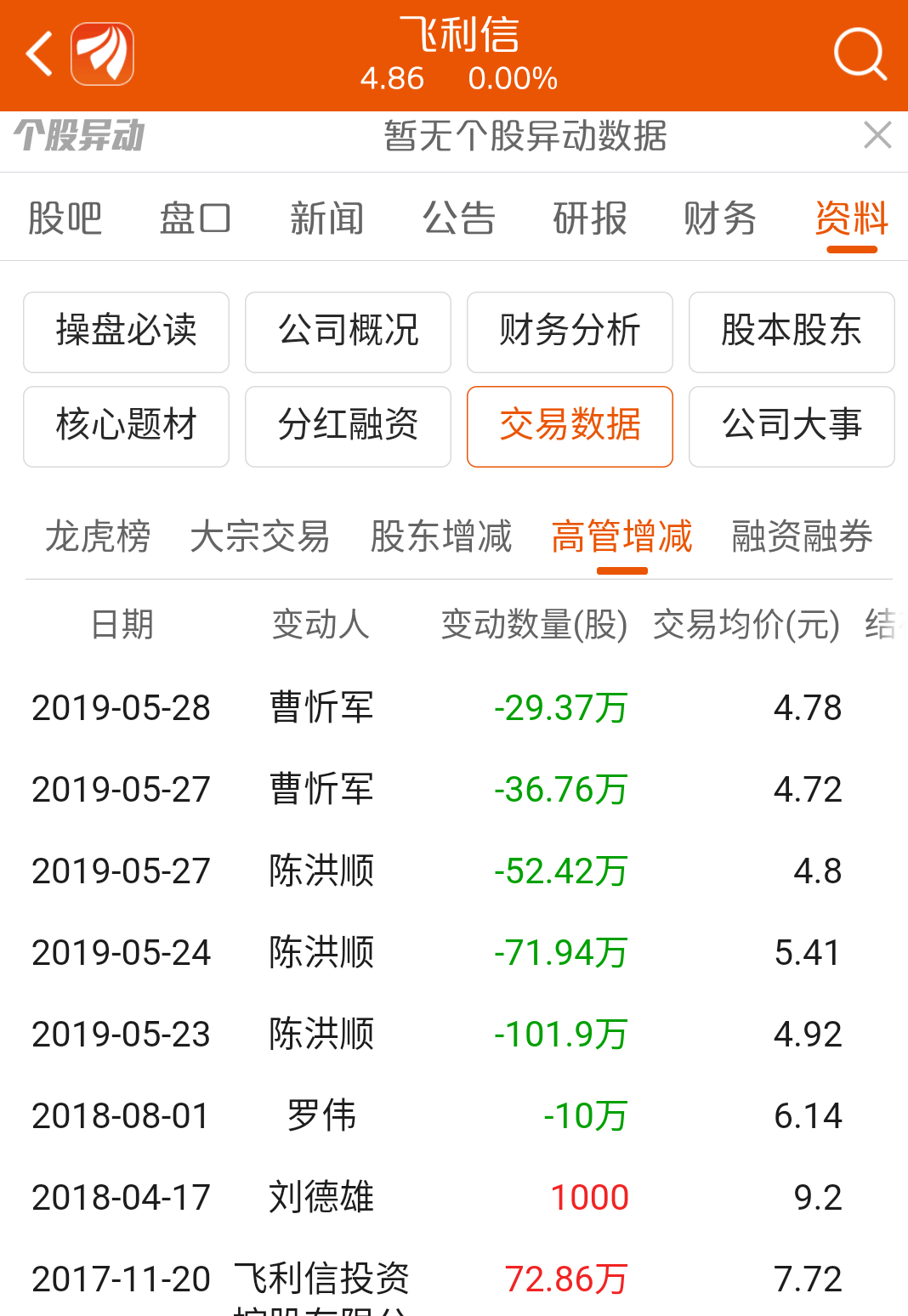The image size is (908, 1316).
Task: Open 公司大事 section
Action: (791, 426)
